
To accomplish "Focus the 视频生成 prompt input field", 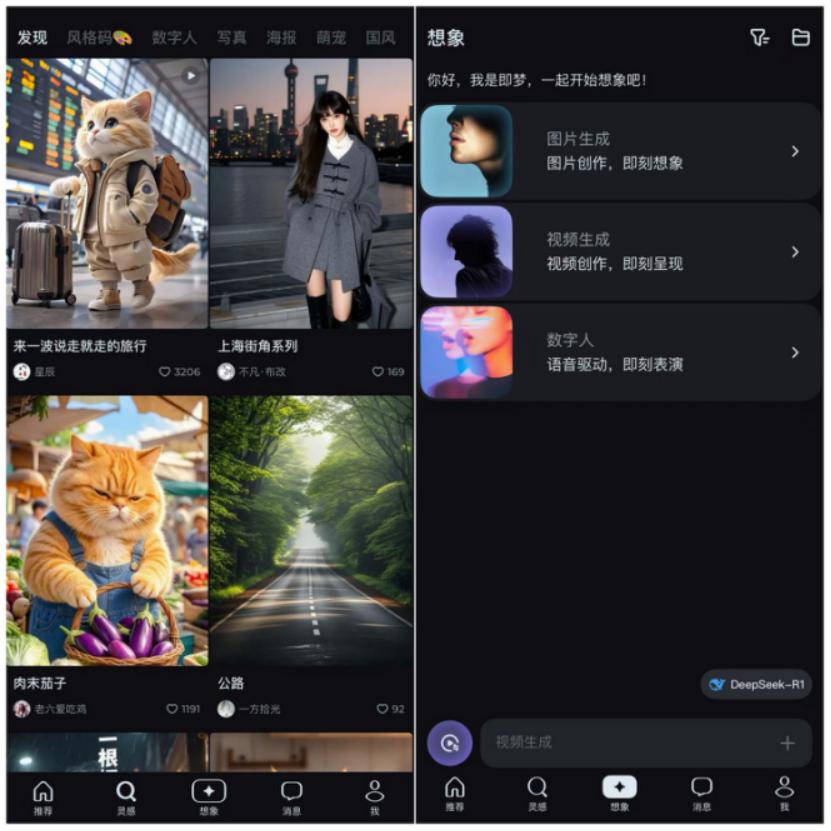I will click(x=620, y=743).
